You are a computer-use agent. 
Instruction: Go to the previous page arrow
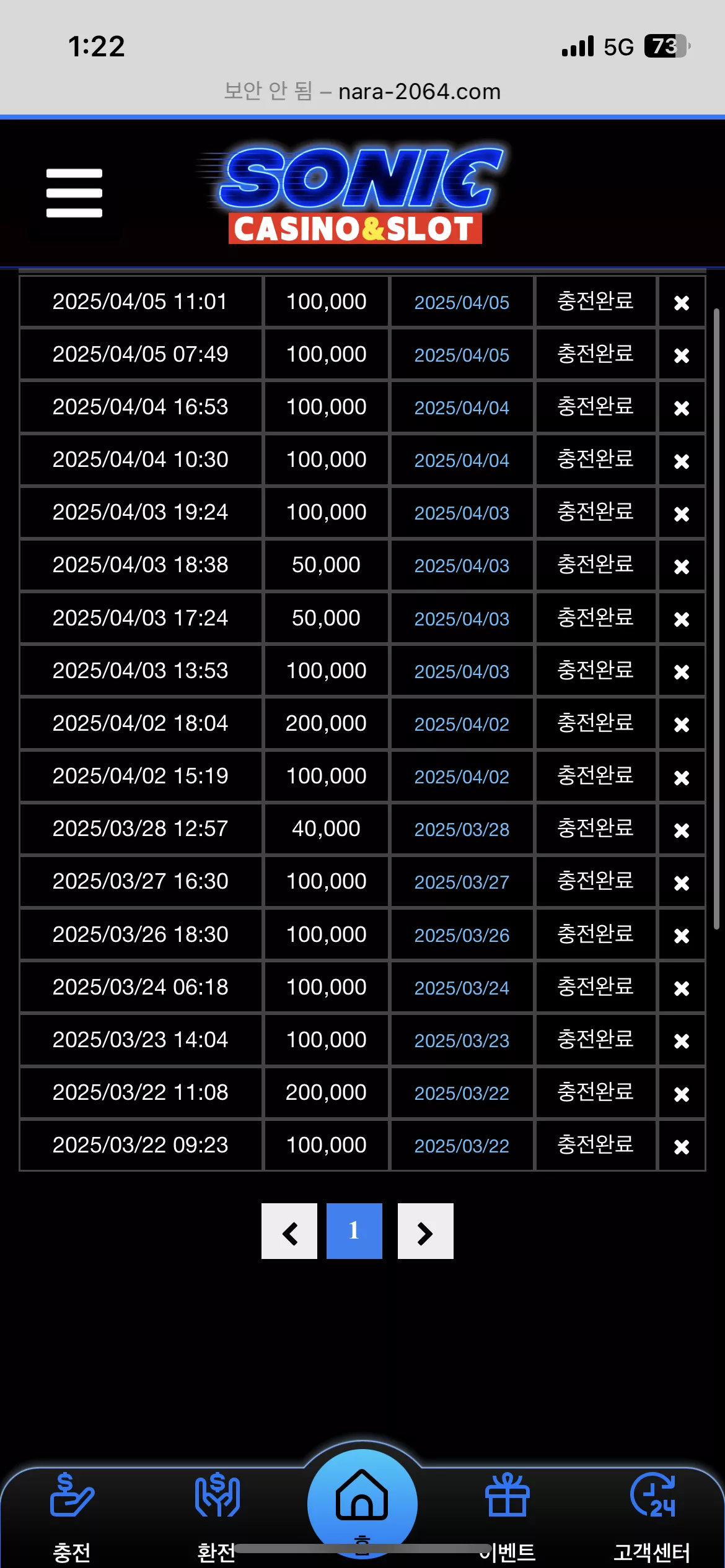click(289, 1231)
